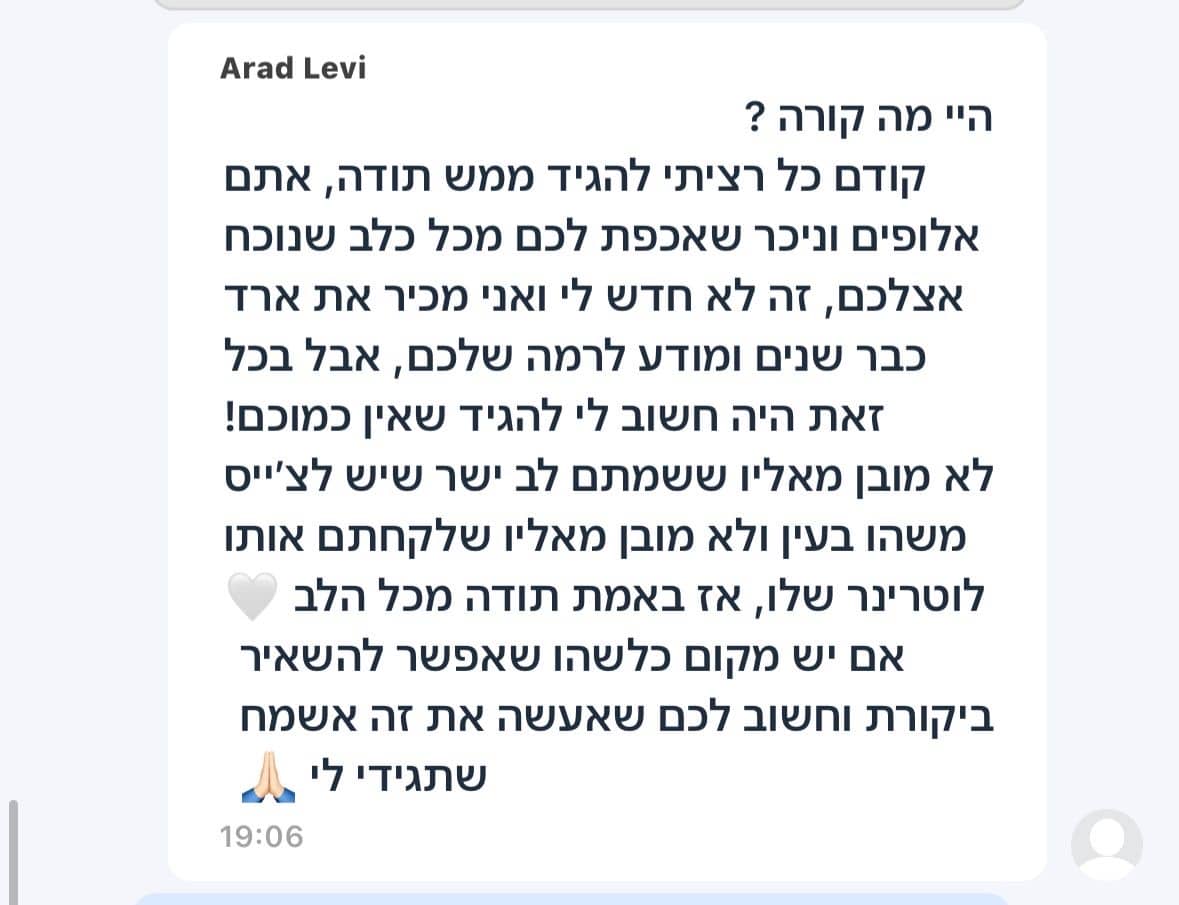
Task: Open sender Arad Levi's profile
Action: 292,68
